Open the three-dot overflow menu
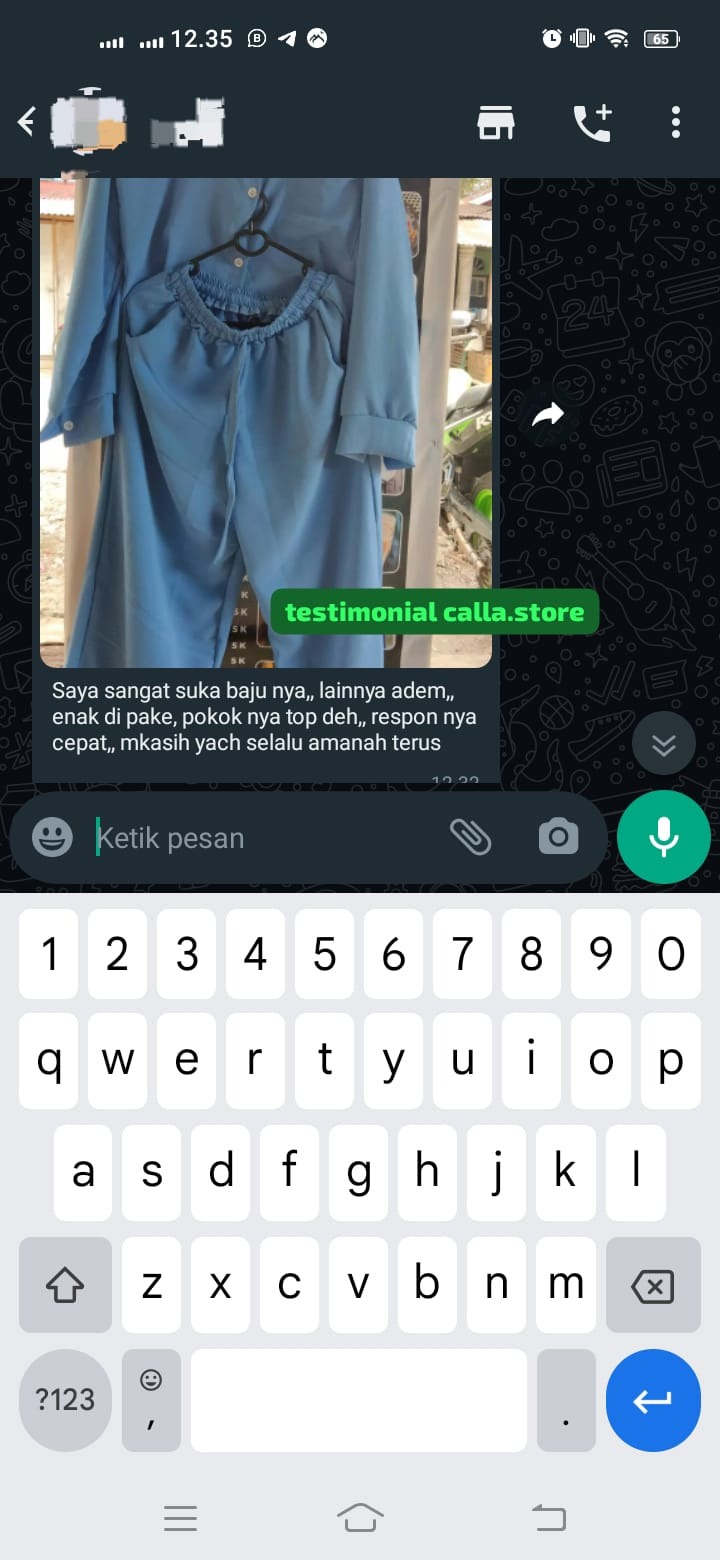The height and width of the screenshot is (1560, 720). click(676, 122)
